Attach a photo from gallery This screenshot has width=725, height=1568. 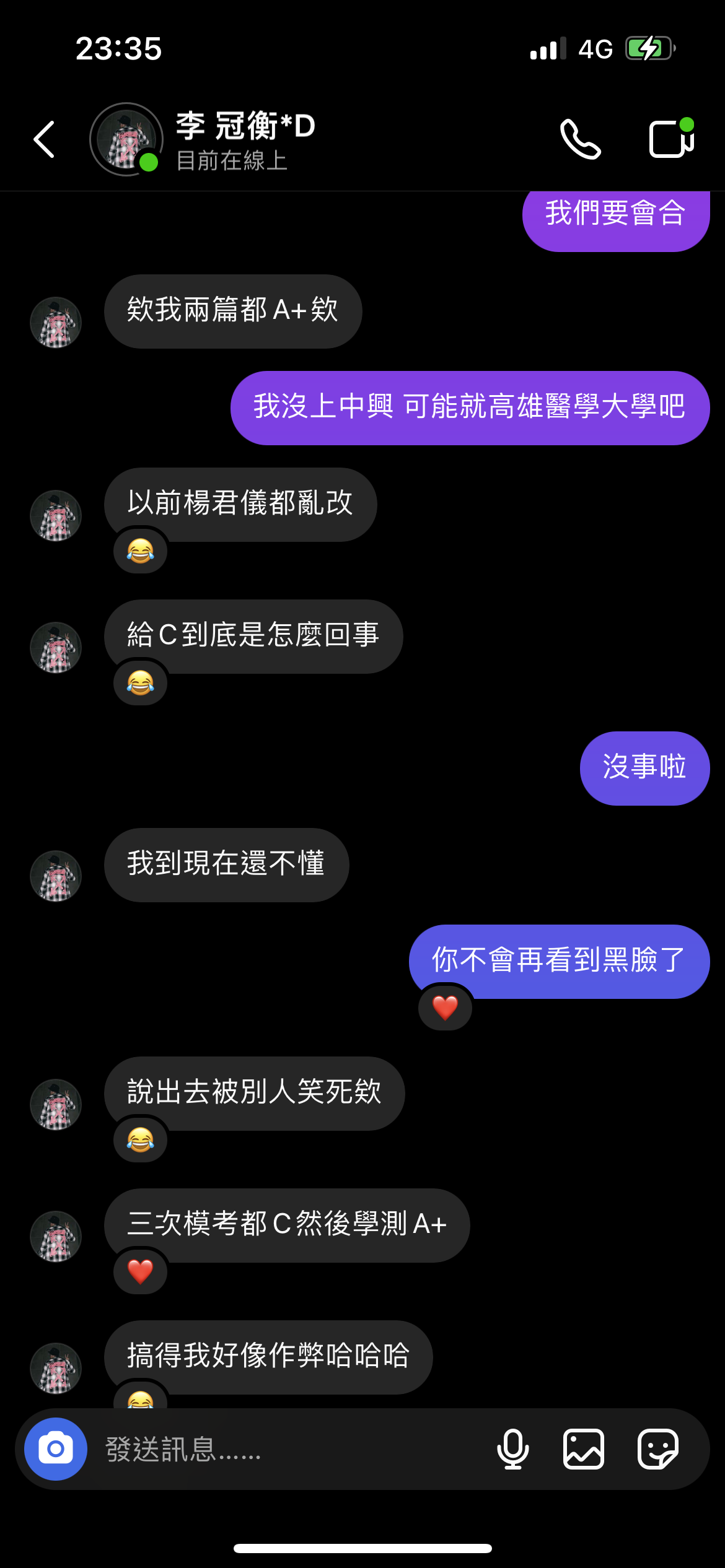(584, 1449)
